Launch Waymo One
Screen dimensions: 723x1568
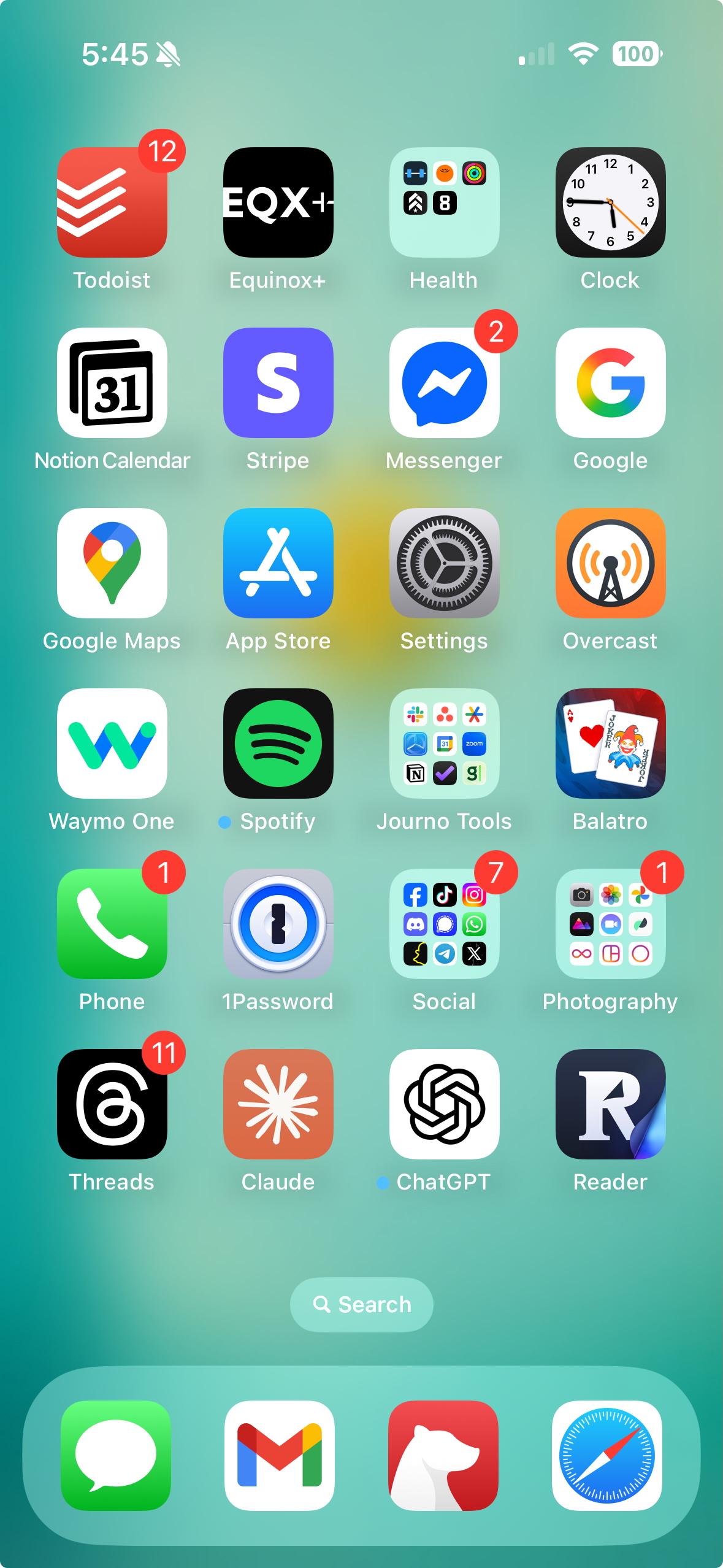click(112, 744)
